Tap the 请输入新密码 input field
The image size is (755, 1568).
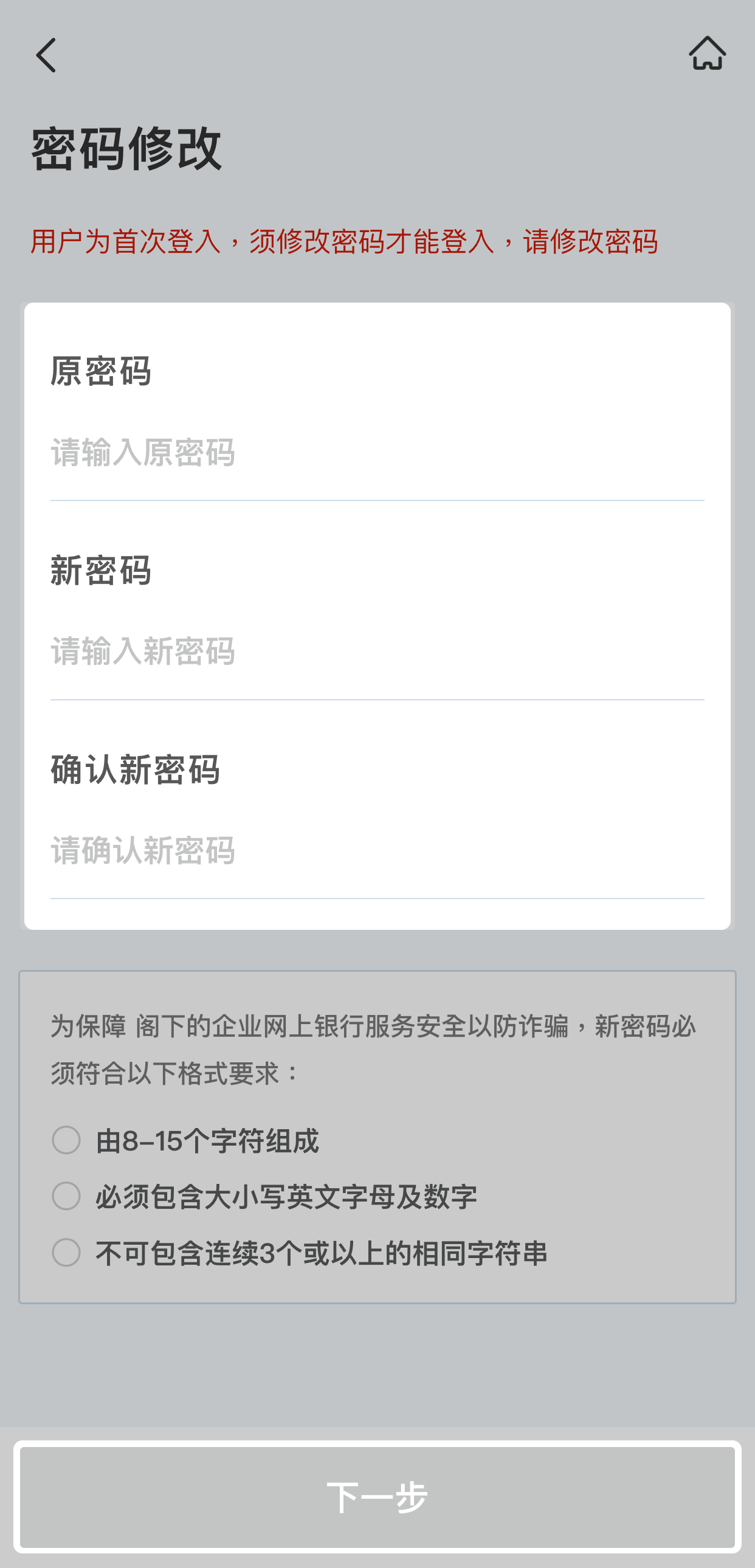click(x=376, y=652)
